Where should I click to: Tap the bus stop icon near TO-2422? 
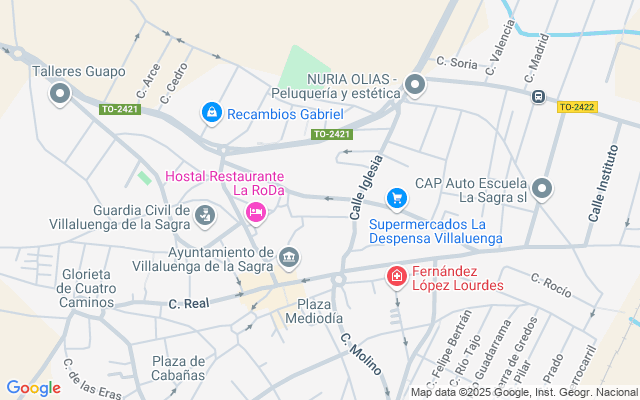(538, 97)
